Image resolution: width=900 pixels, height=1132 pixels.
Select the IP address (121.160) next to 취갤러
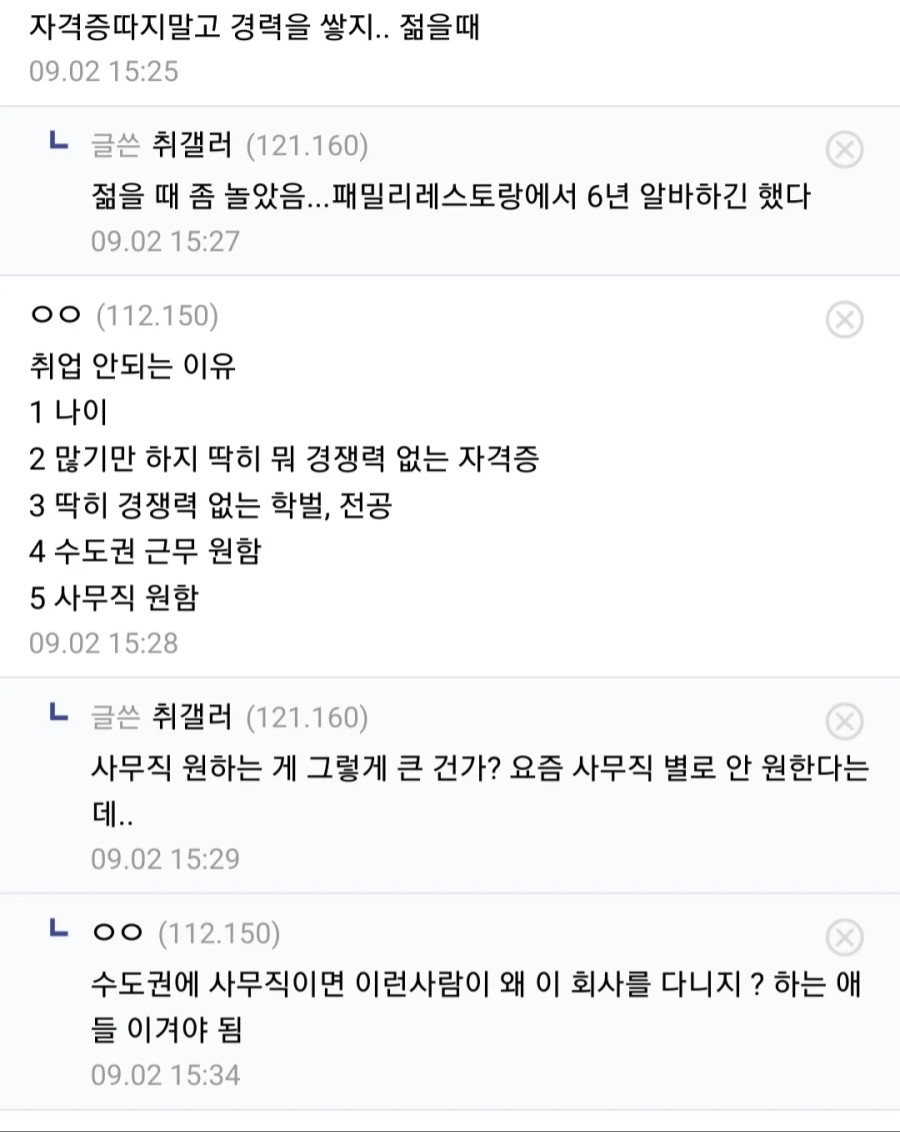click(x=306, y=146)
